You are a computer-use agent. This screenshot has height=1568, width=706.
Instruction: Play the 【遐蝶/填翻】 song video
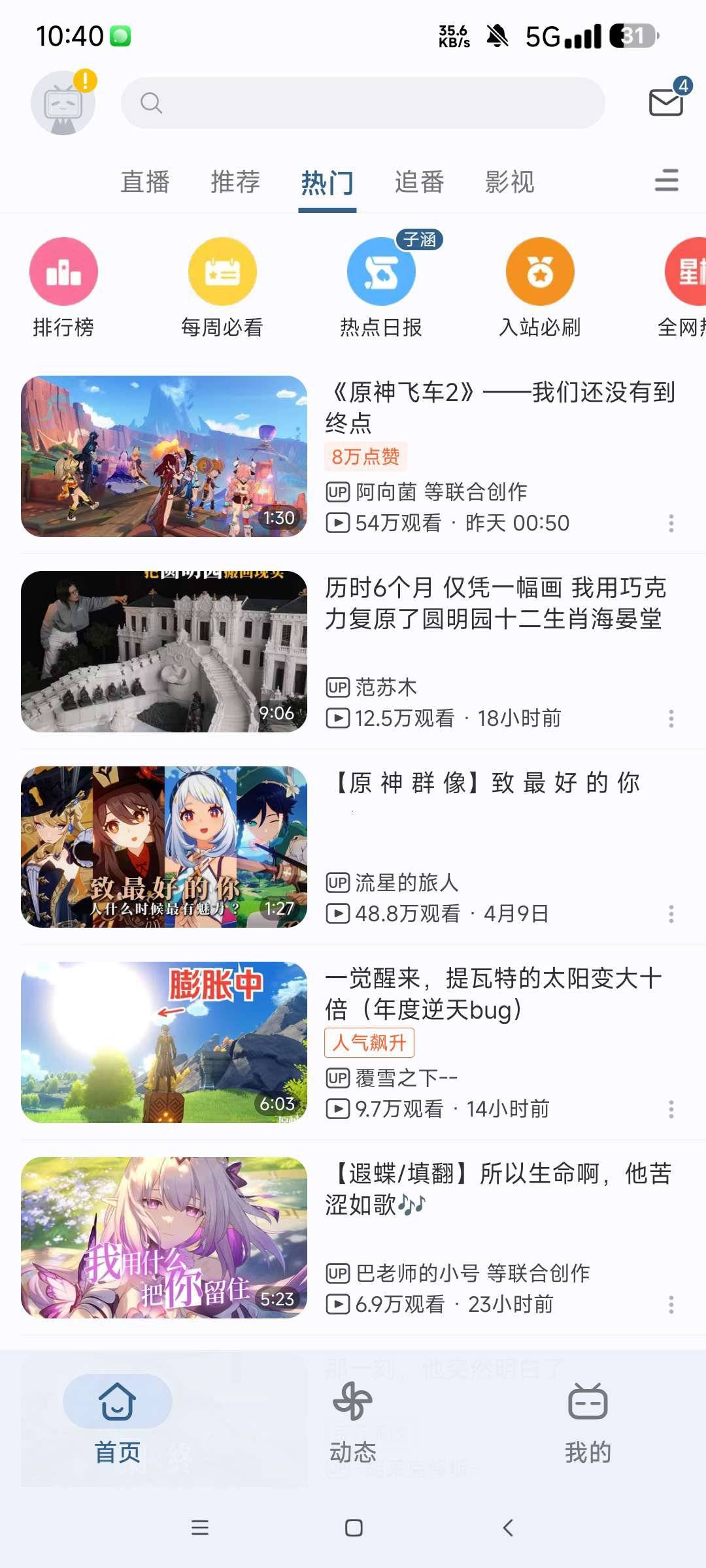tap(164, 1237)
